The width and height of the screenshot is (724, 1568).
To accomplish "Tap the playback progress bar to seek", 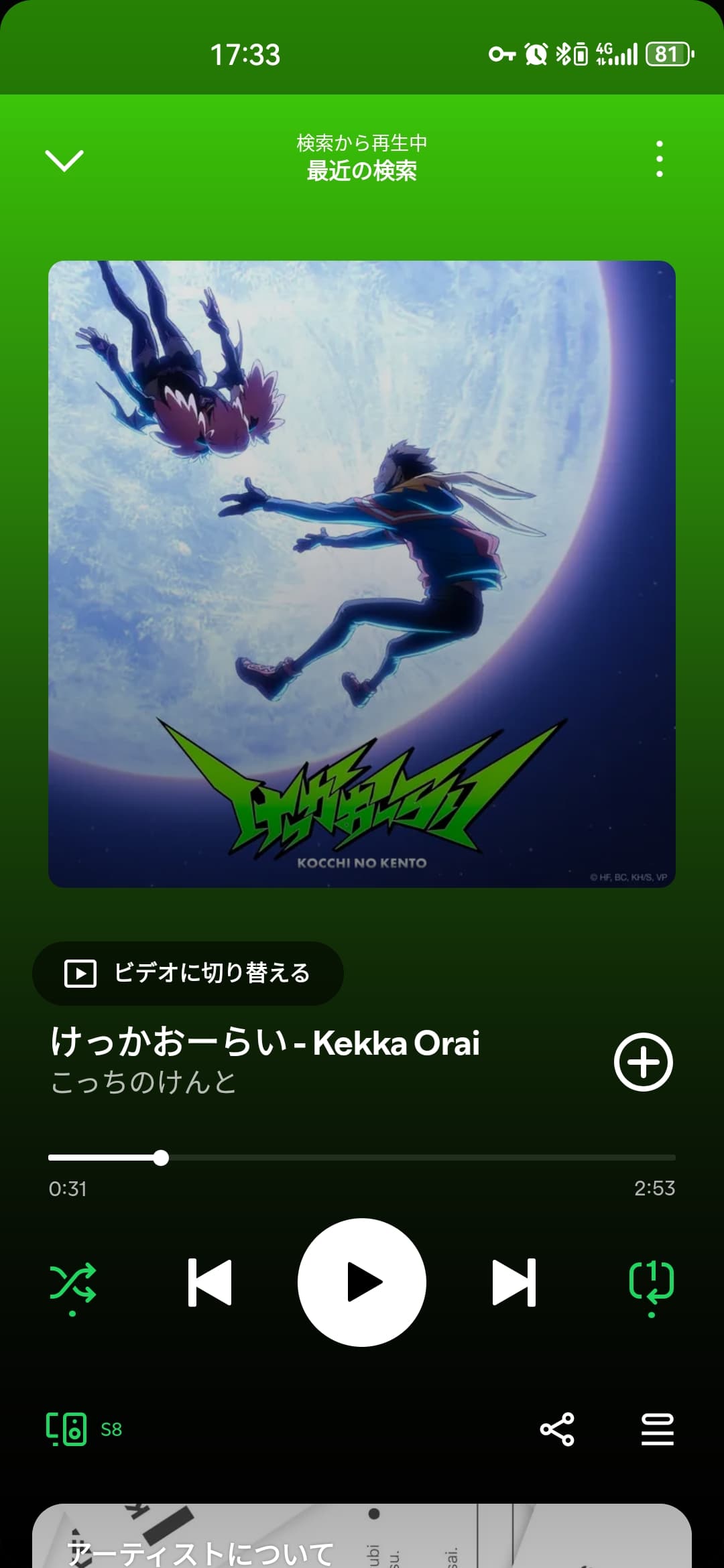I will [x=362, y=1157].
